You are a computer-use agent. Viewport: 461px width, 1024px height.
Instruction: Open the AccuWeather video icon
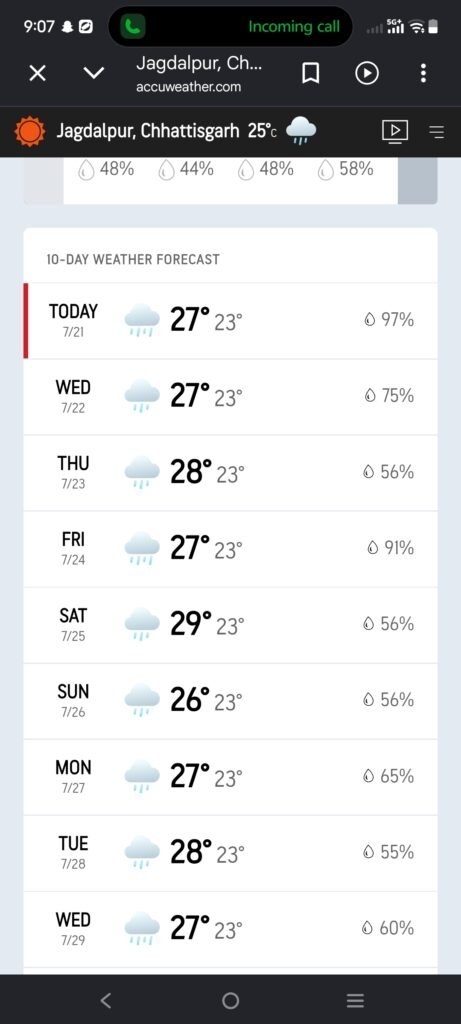(x=395, y=131)
